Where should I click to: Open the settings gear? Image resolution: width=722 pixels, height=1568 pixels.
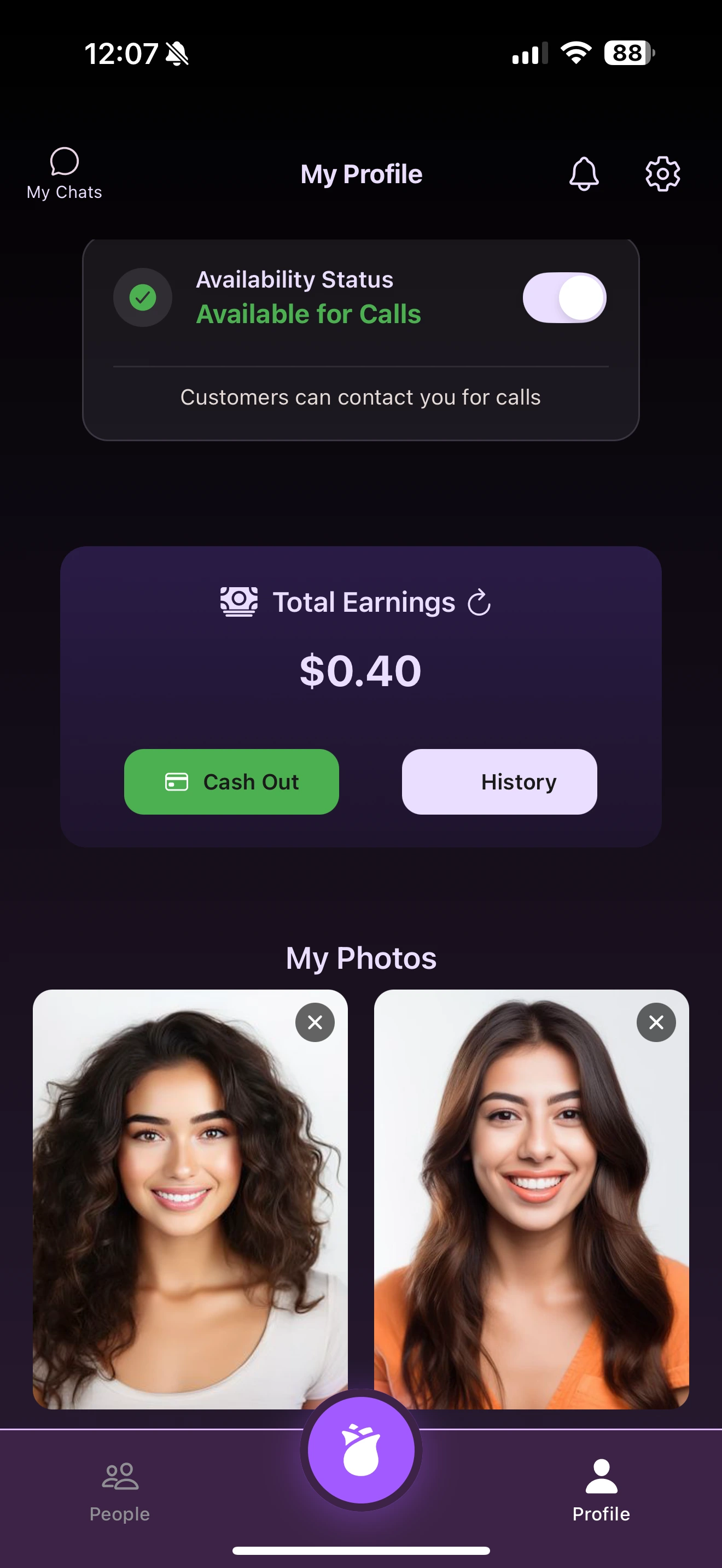(662, 174)
